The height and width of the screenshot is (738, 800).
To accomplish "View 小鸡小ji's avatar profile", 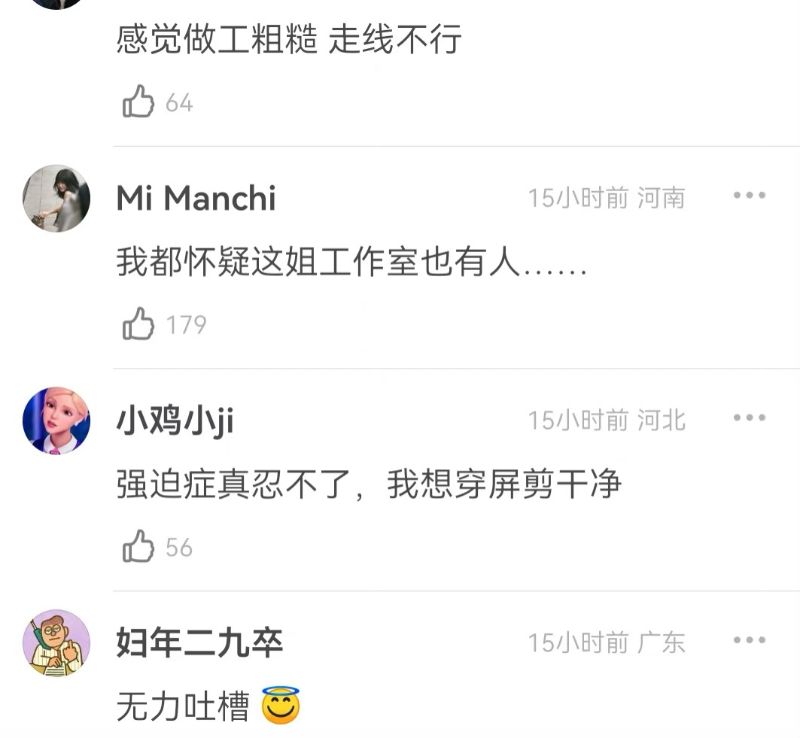I will (56, 420).
